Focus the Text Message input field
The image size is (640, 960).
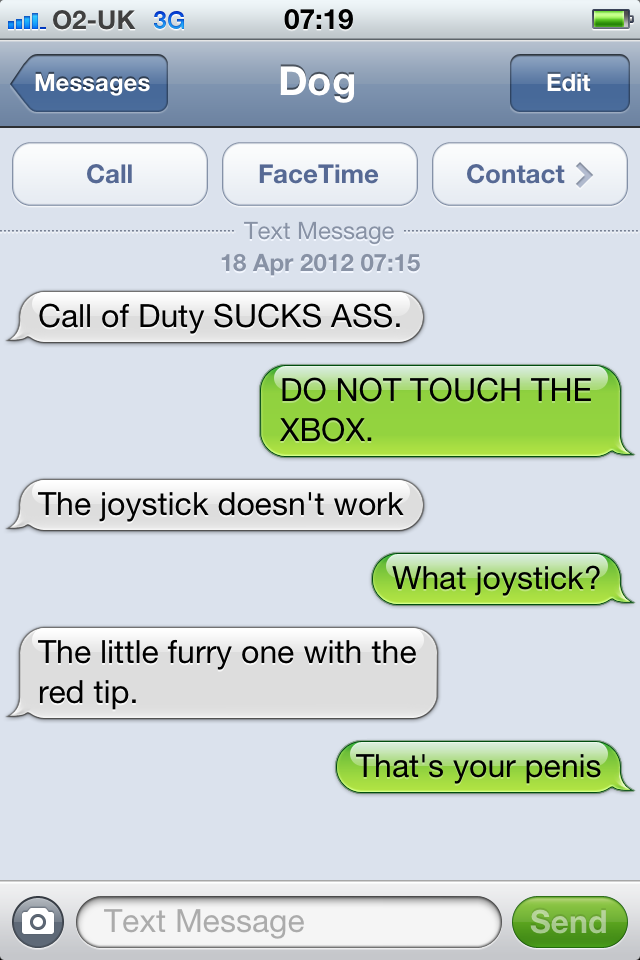click(288, 921)
